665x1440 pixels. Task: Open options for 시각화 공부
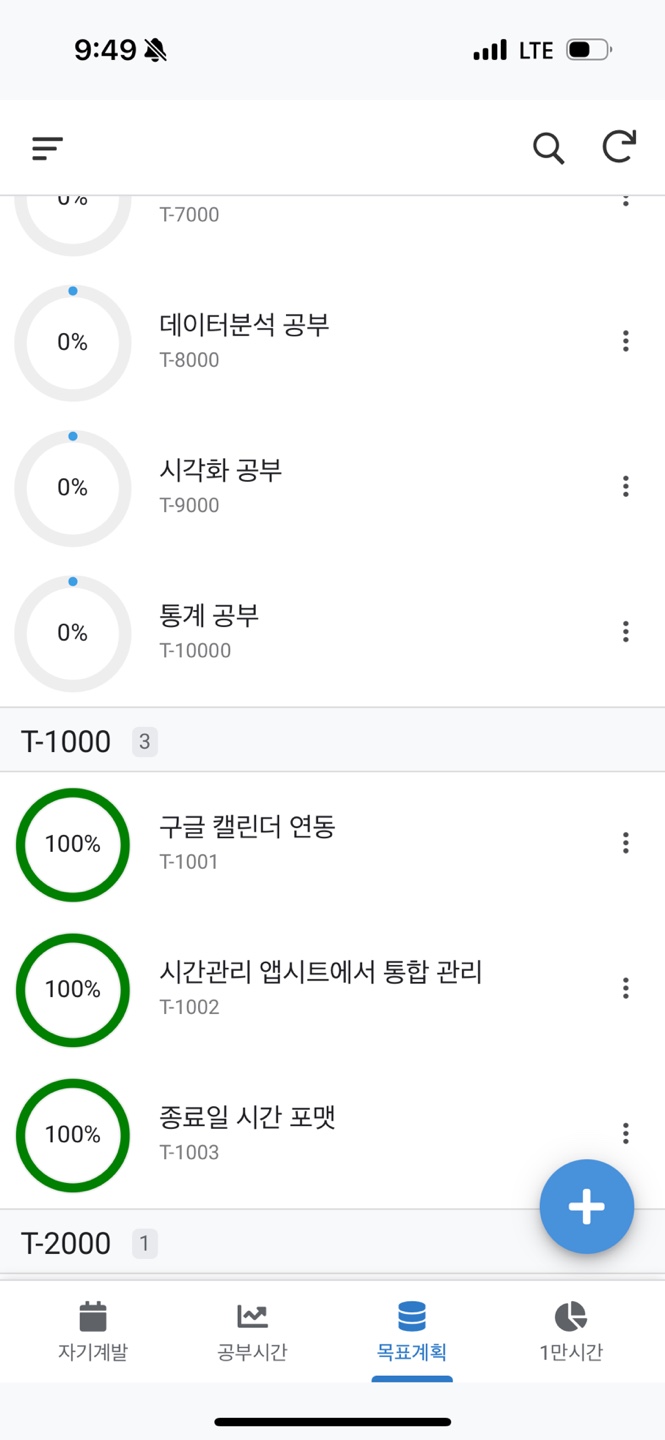tap(626, 486)
